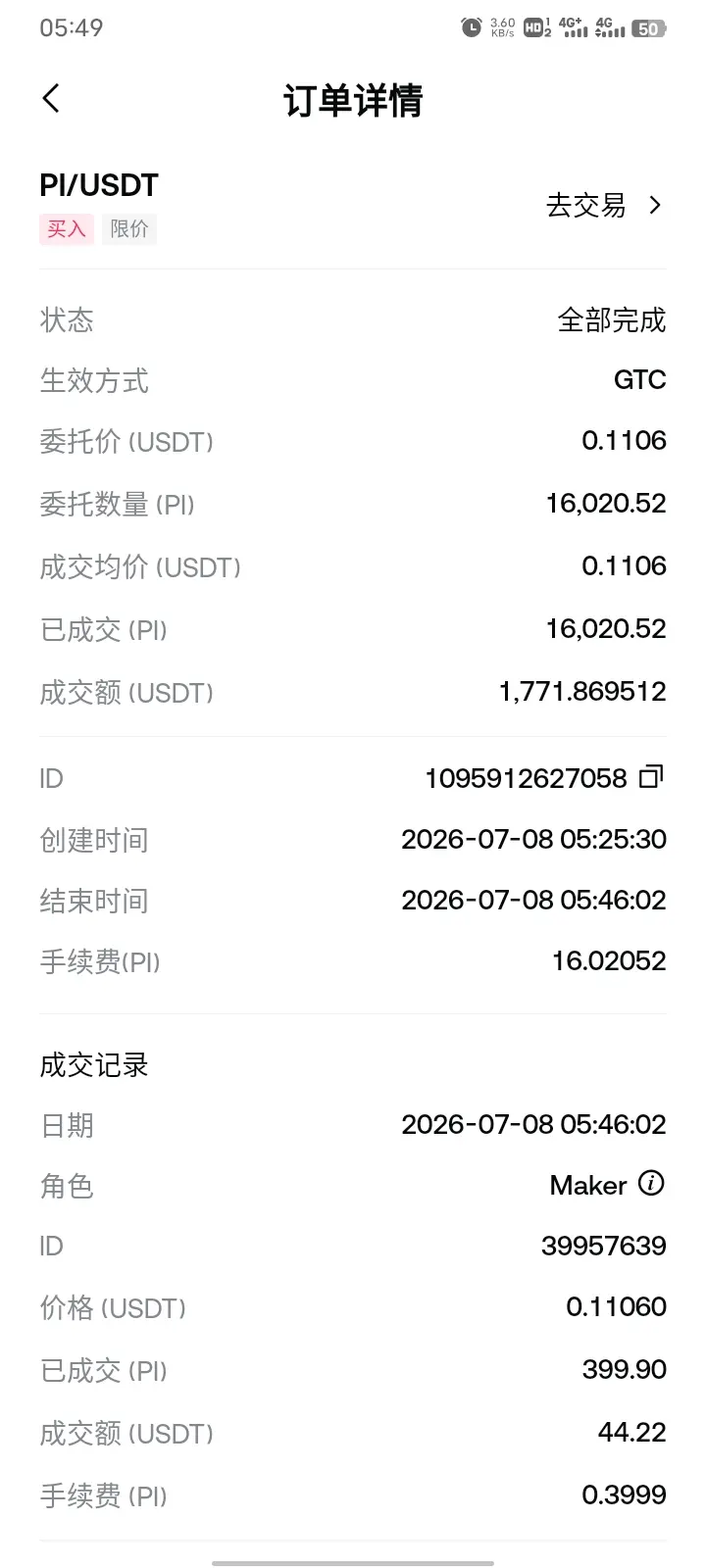Copy the order ID 1095912627058
Viewport: 706px width, 1568px height.
coord(651,777)
